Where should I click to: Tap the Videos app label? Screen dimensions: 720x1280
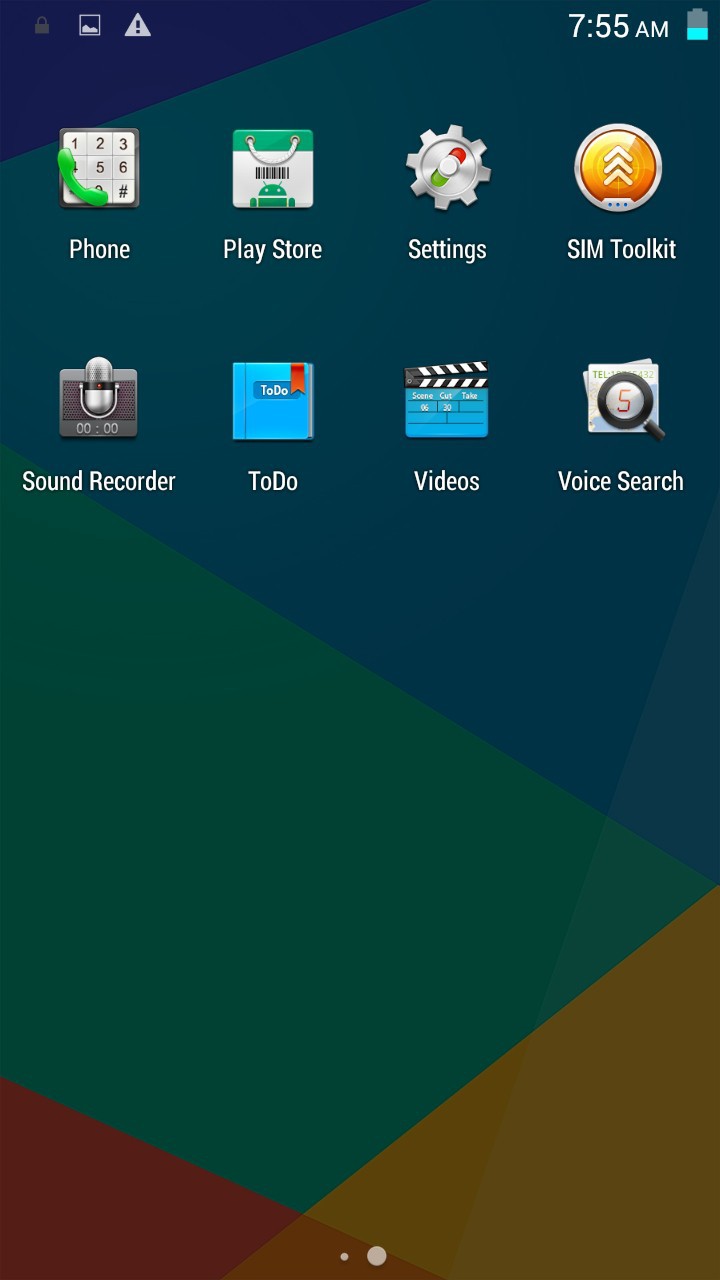447,480
